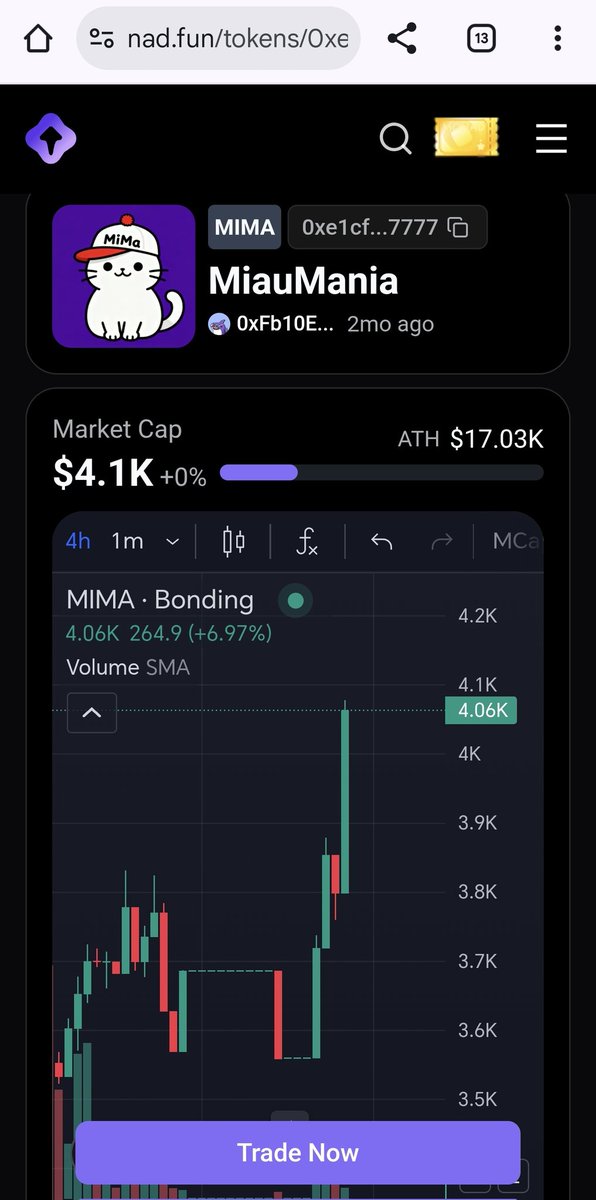
Task: Tap the golden ticket icon
Action: pos(466,138)
